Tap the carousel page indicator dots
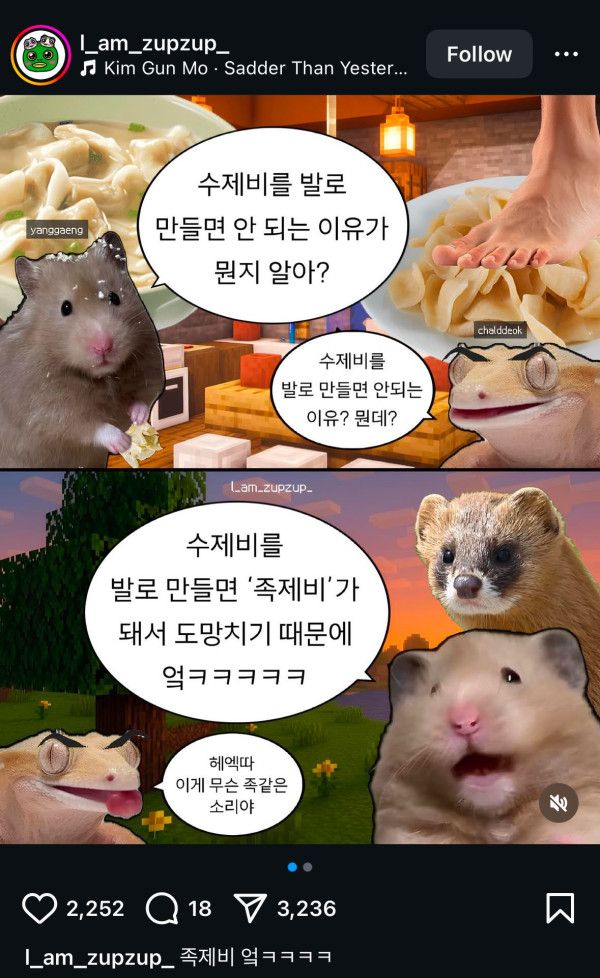Viewport: 600px width, 978px height. click(300, 867)
